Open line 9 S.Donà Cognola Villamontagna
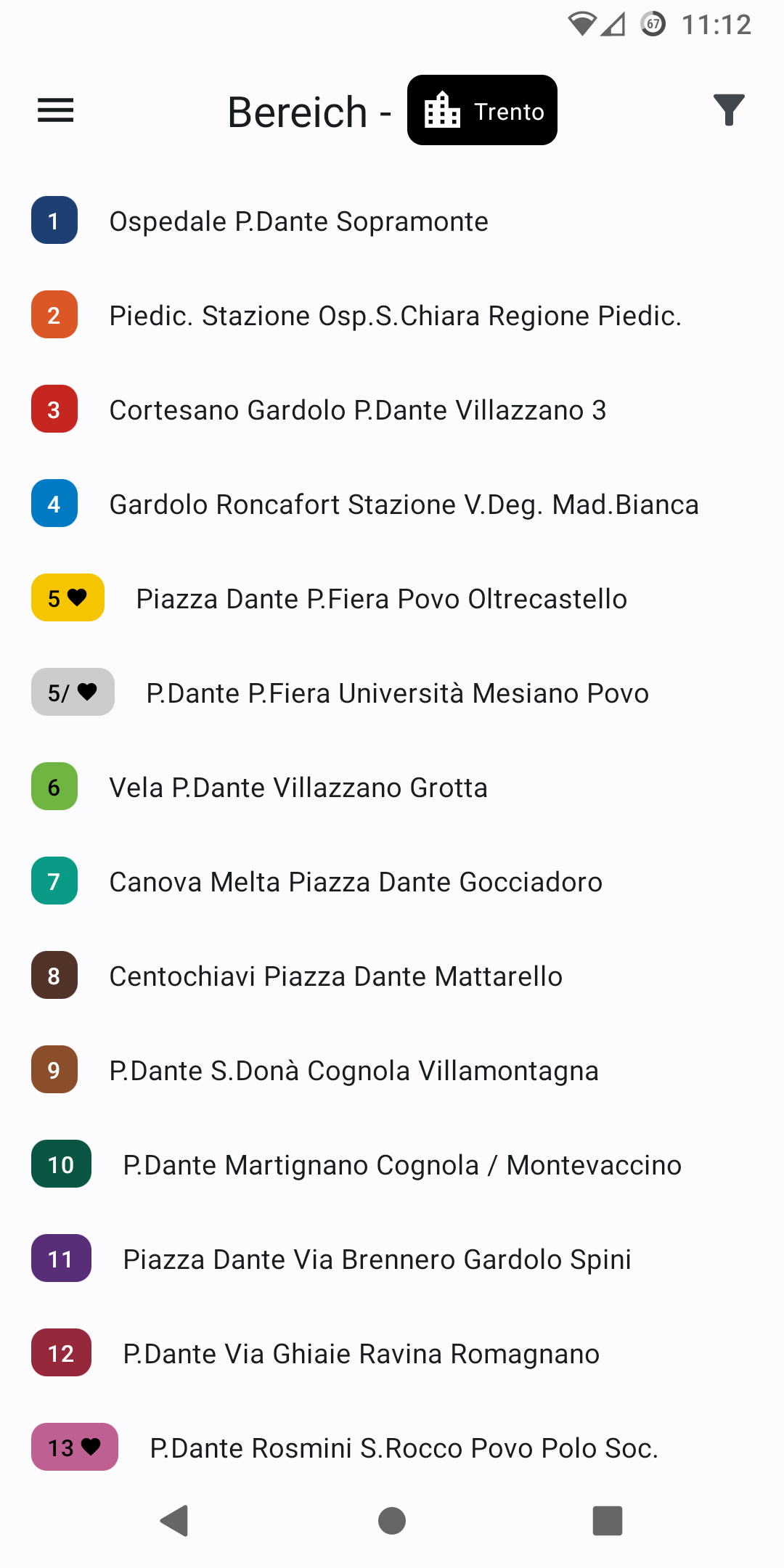Screen dimensions: 784x1568 click(x=354, y=1071)
